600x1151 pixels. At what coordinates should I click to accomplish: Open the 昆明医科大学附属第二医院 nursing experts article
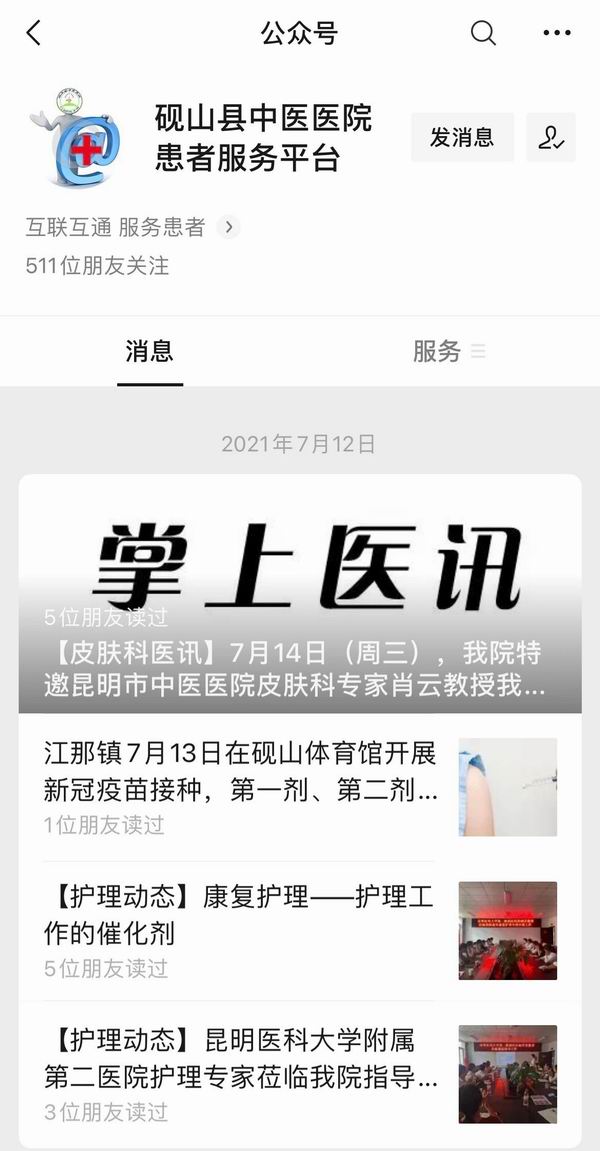click(300, 1074)
